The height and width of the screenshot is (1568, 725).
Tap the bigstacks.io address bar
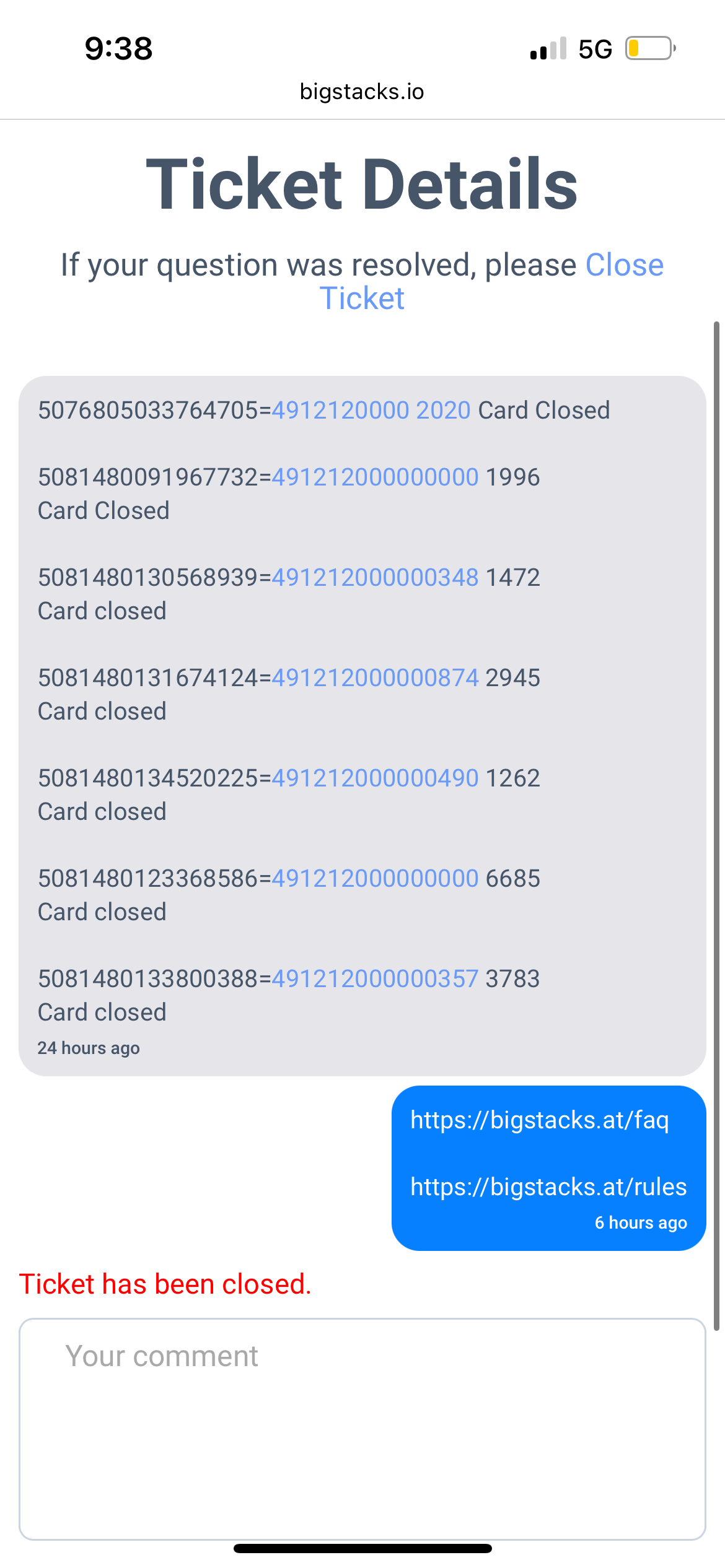click(362, 92)
